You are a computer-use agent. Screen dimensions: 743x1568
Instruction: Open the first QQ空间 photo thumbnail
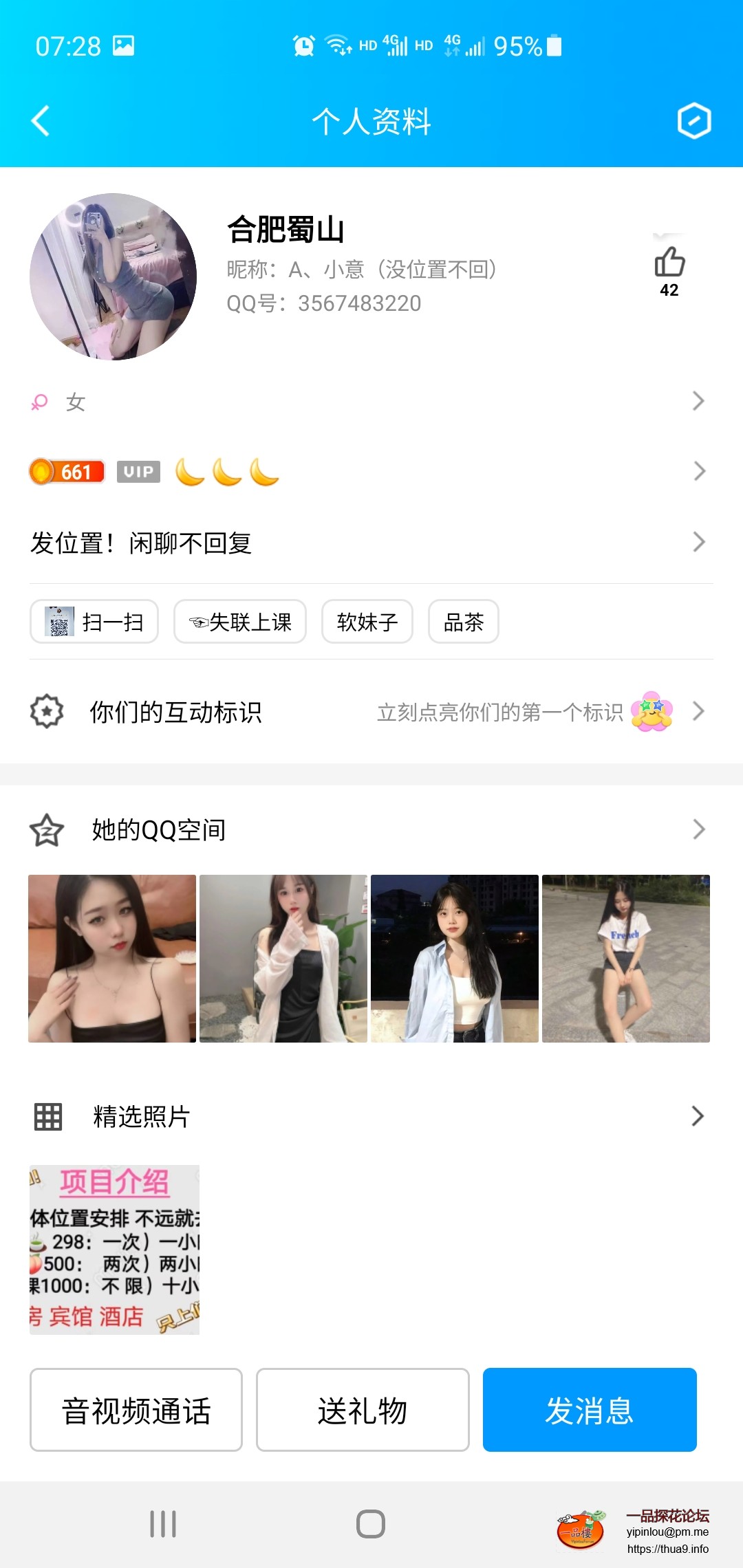(112, 958)
